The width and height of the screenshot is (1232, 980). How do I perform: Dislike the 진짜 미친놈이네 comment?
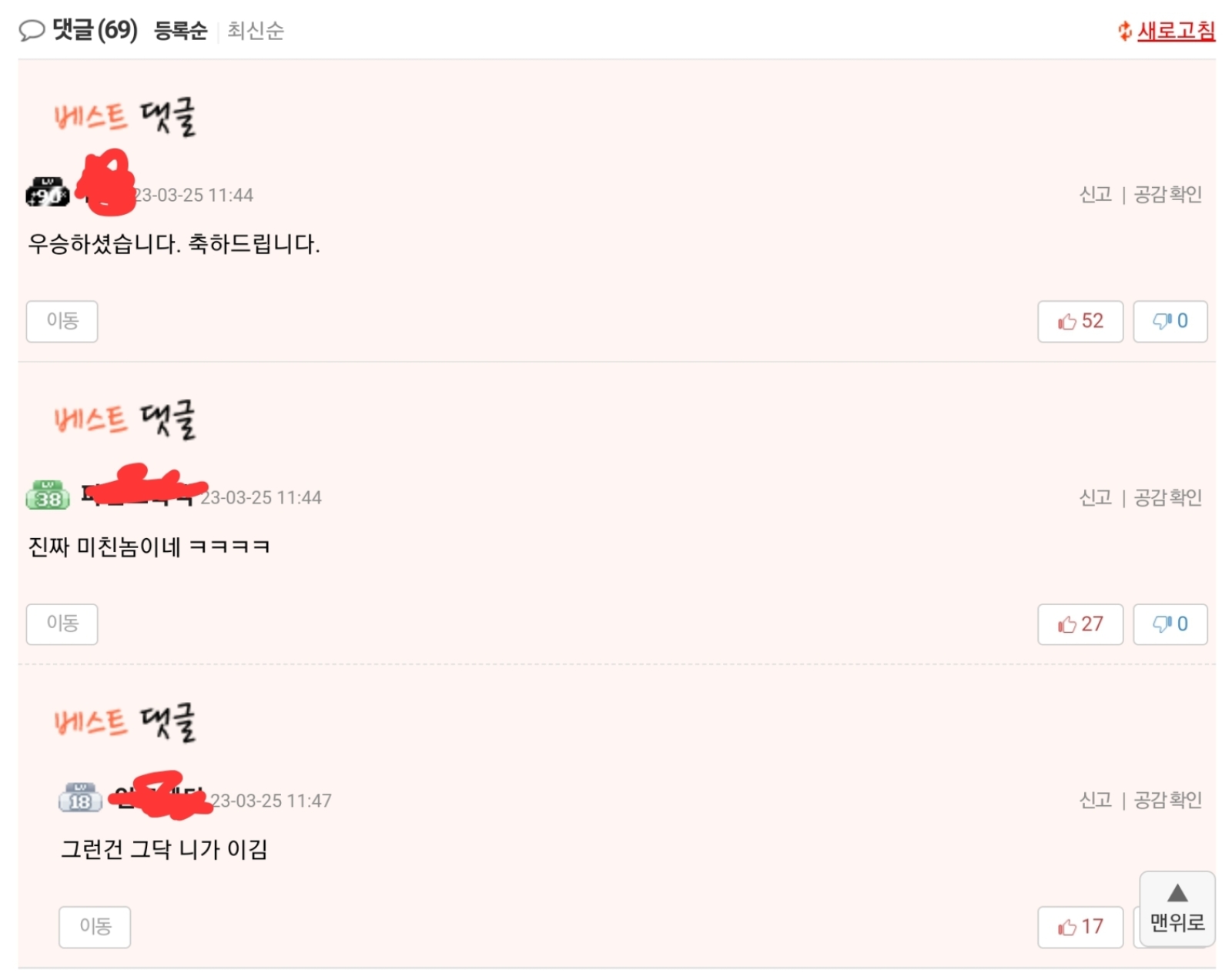(x=1169, y=624)
